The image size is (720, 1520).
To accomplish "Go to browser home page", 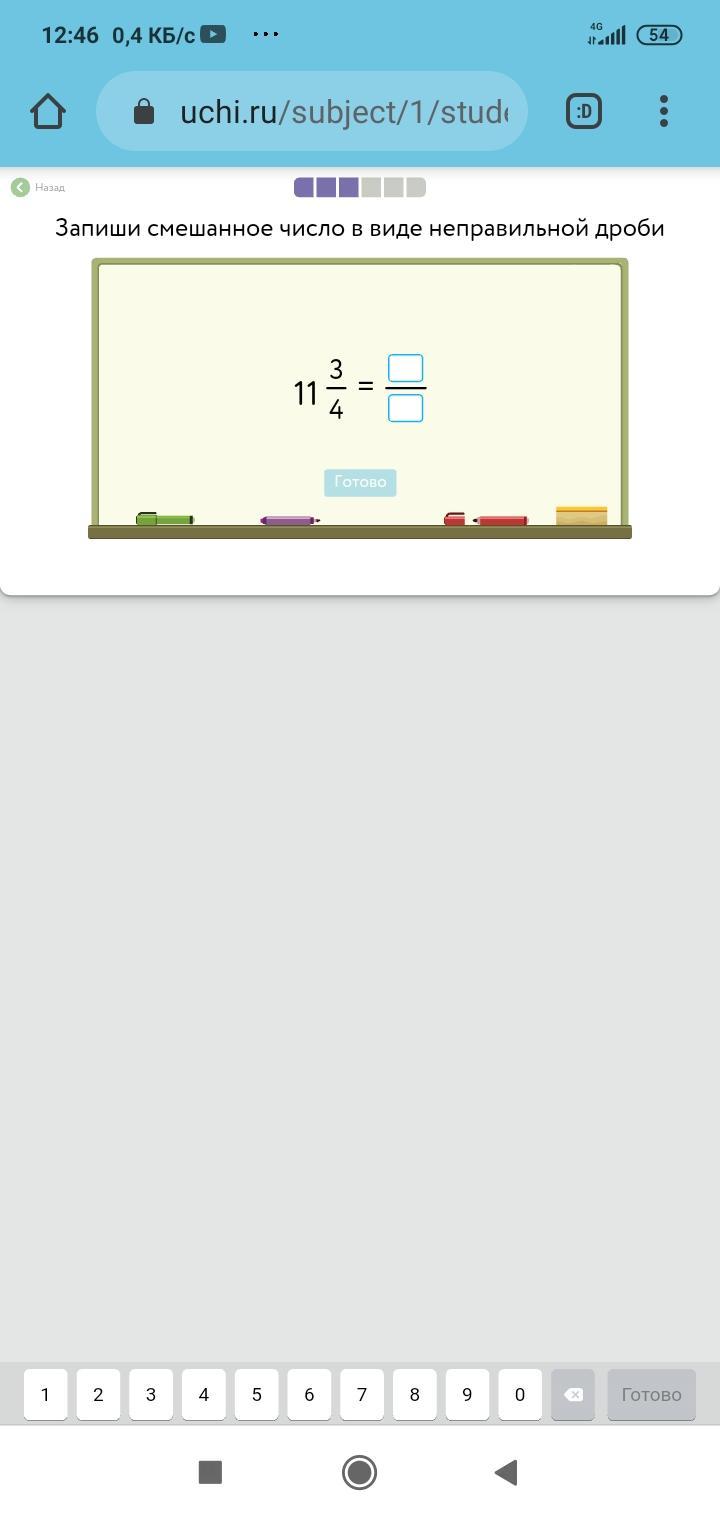I will point(48,111).
